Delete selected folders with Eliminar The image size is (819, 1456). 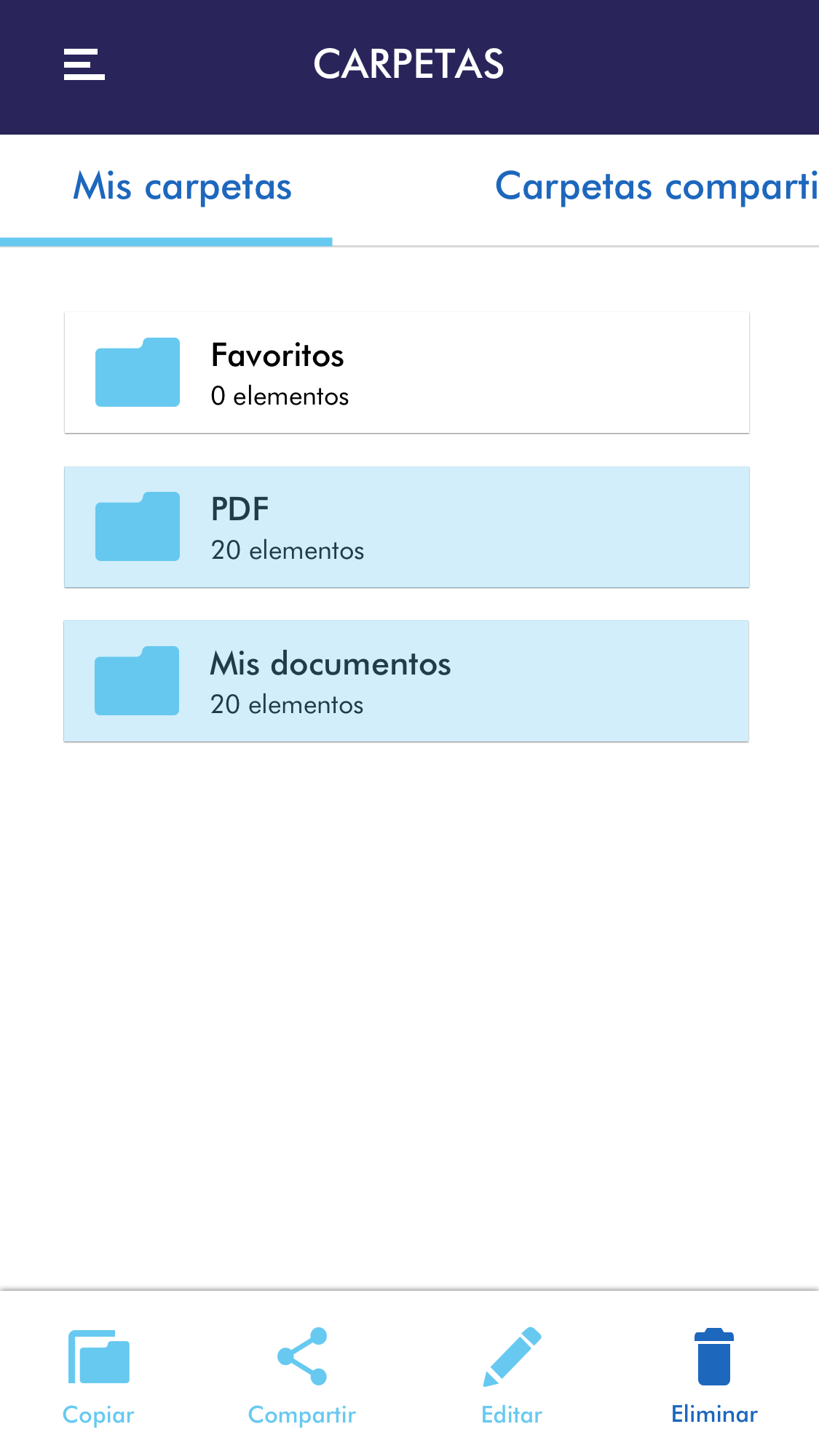click(x=714, y=1375)
